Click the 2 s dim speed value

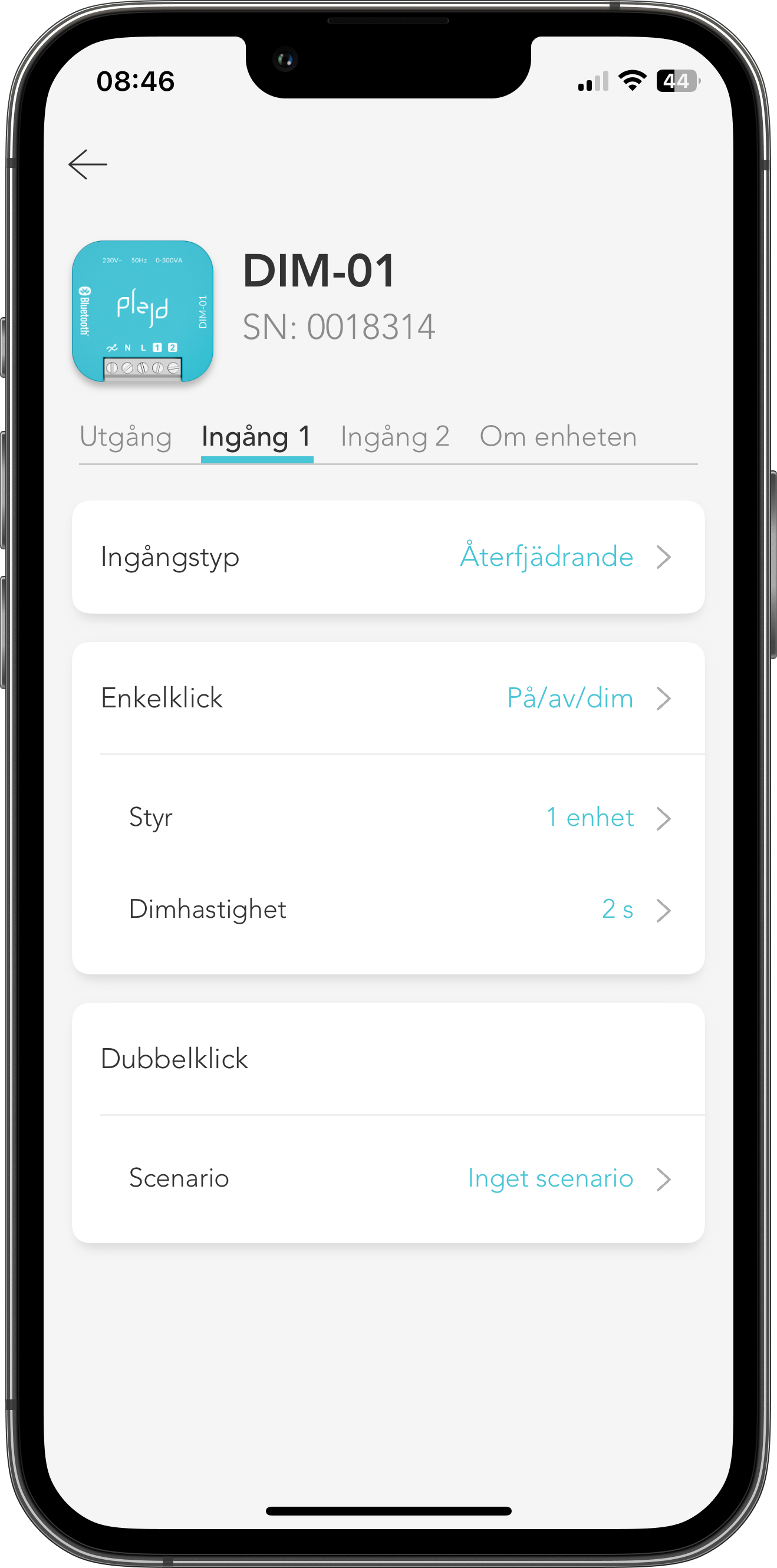(x=617, y=910)
